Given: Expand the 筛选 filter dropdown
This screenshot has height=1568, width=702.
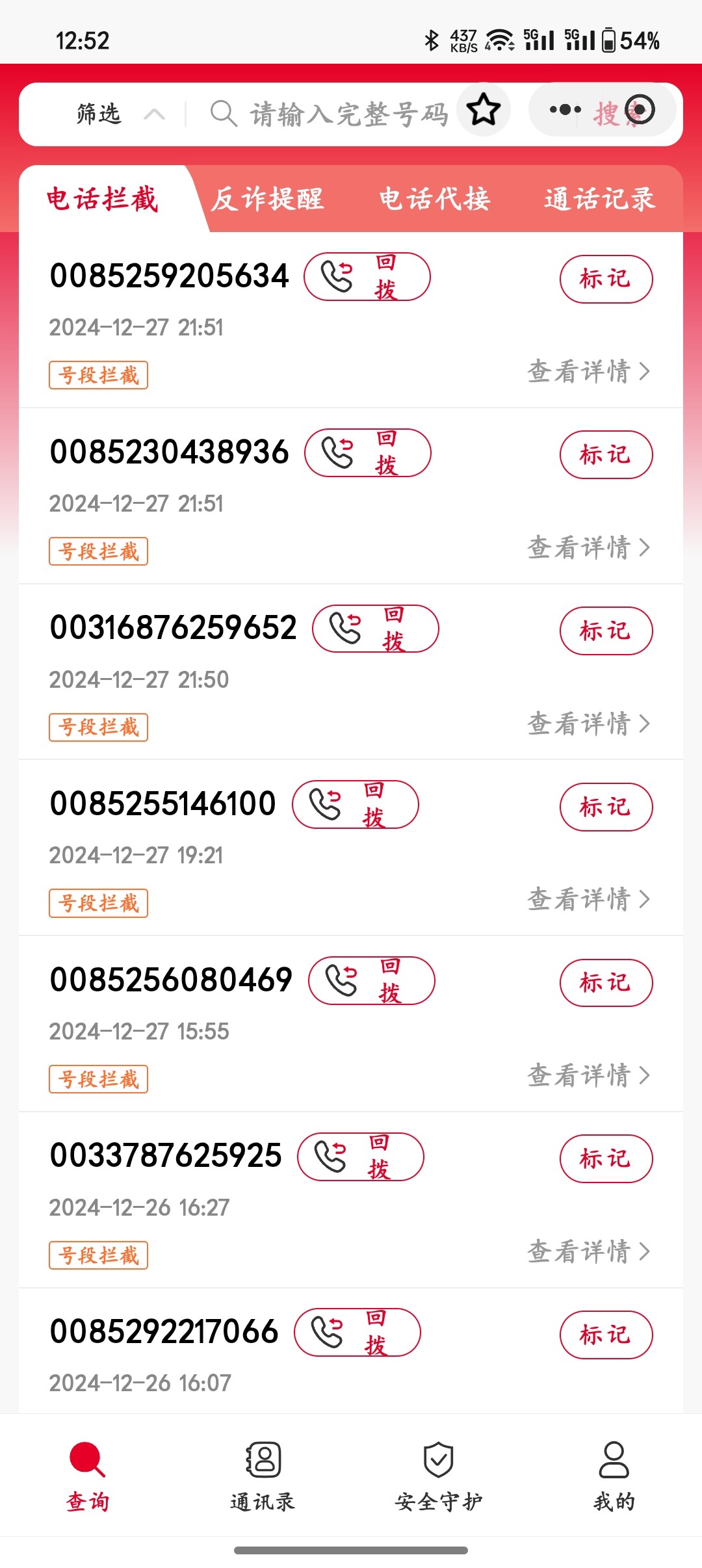Looking at the screenshot, I should pyautogui.click(x=120, y=114).
